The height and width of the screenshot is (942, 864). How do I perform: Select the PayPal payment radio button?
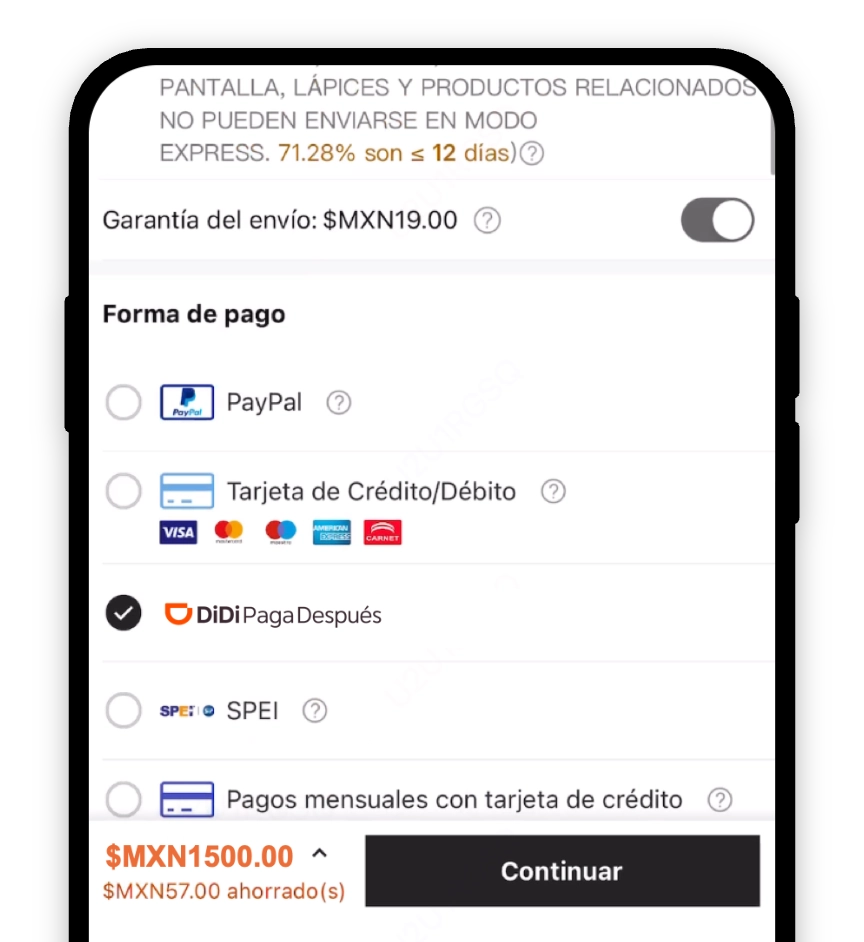pyautogui.click(x=123, y=402)
